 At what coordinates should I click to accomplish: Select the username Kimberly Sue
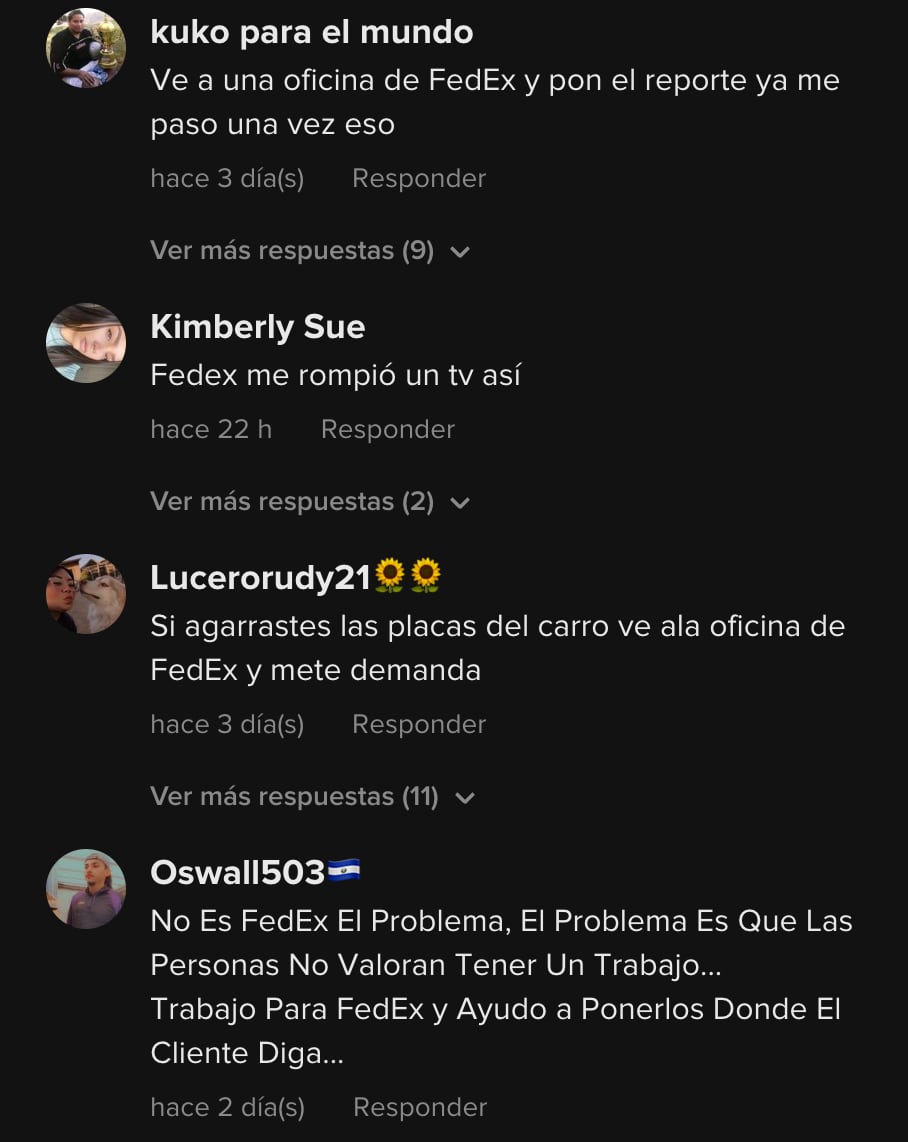tap(257, 326)
